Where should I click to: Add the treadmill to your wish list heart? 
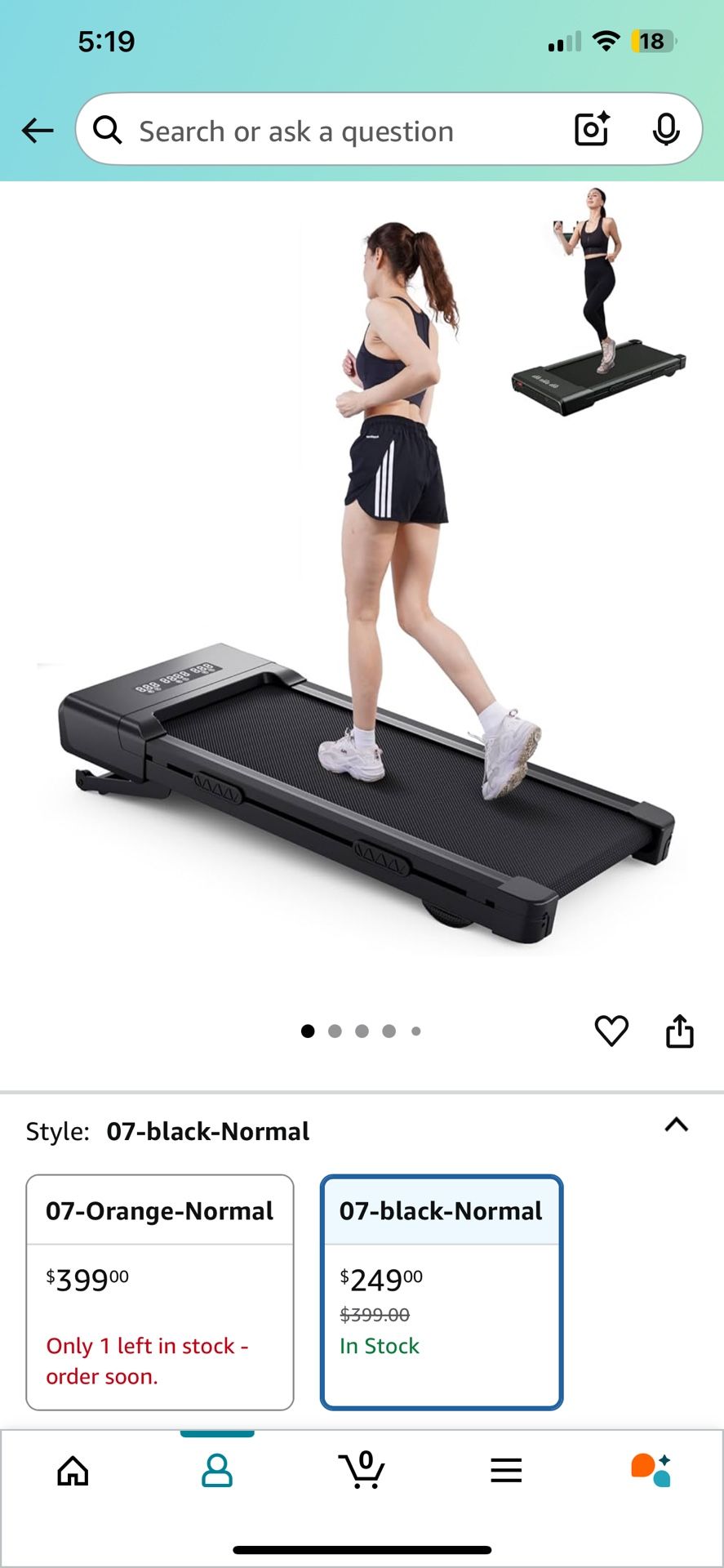(611, 1031)
